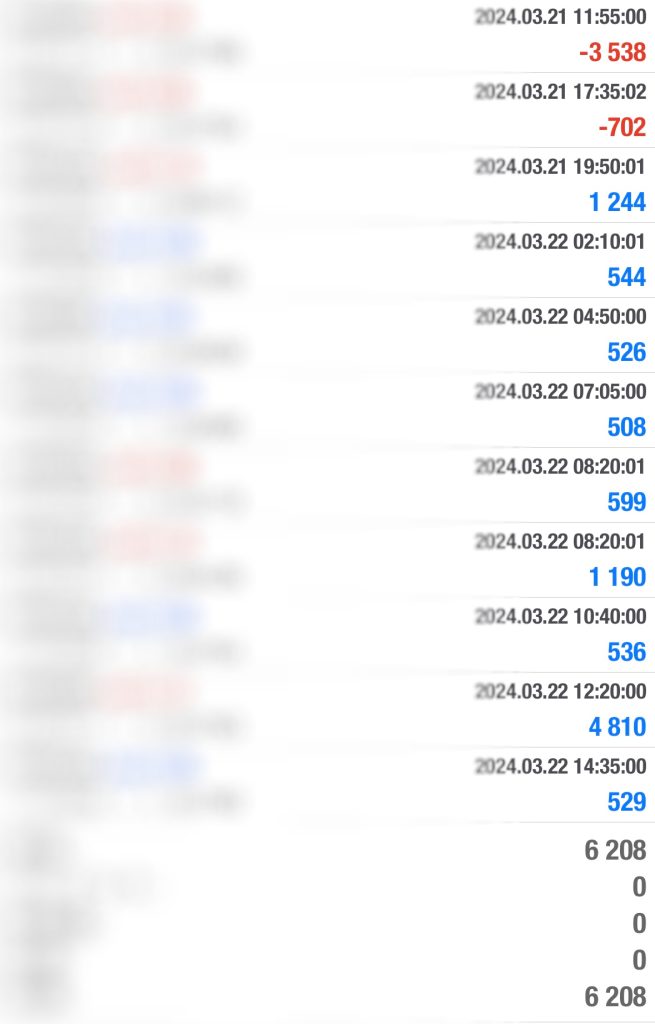View the 14:35:00 trade with 529 profit
This screenshot has height=1024, width=655.
coord(327,785)
